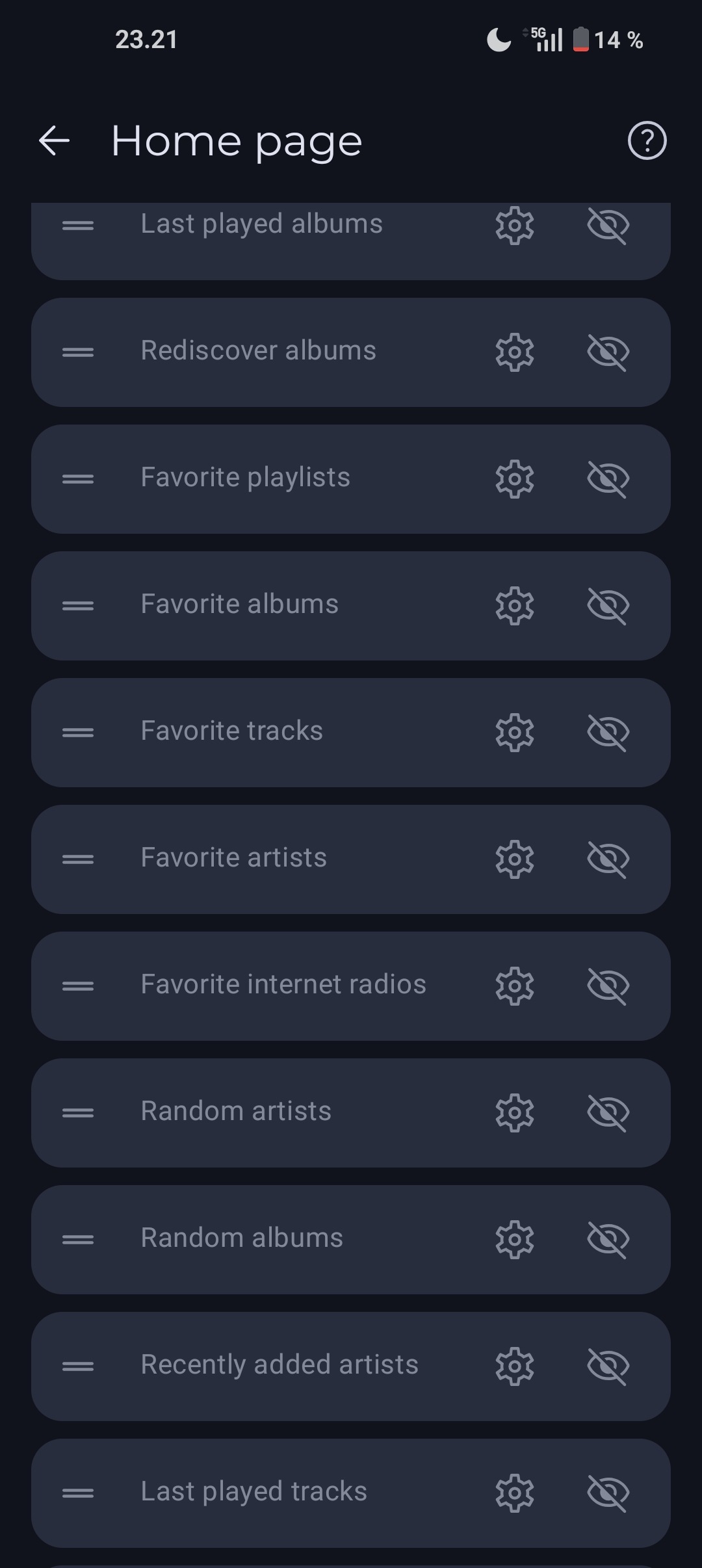This screenshot has height=1568, width=702.
Task: Toggle visibility of Recently added artists
Action: 608,1366
